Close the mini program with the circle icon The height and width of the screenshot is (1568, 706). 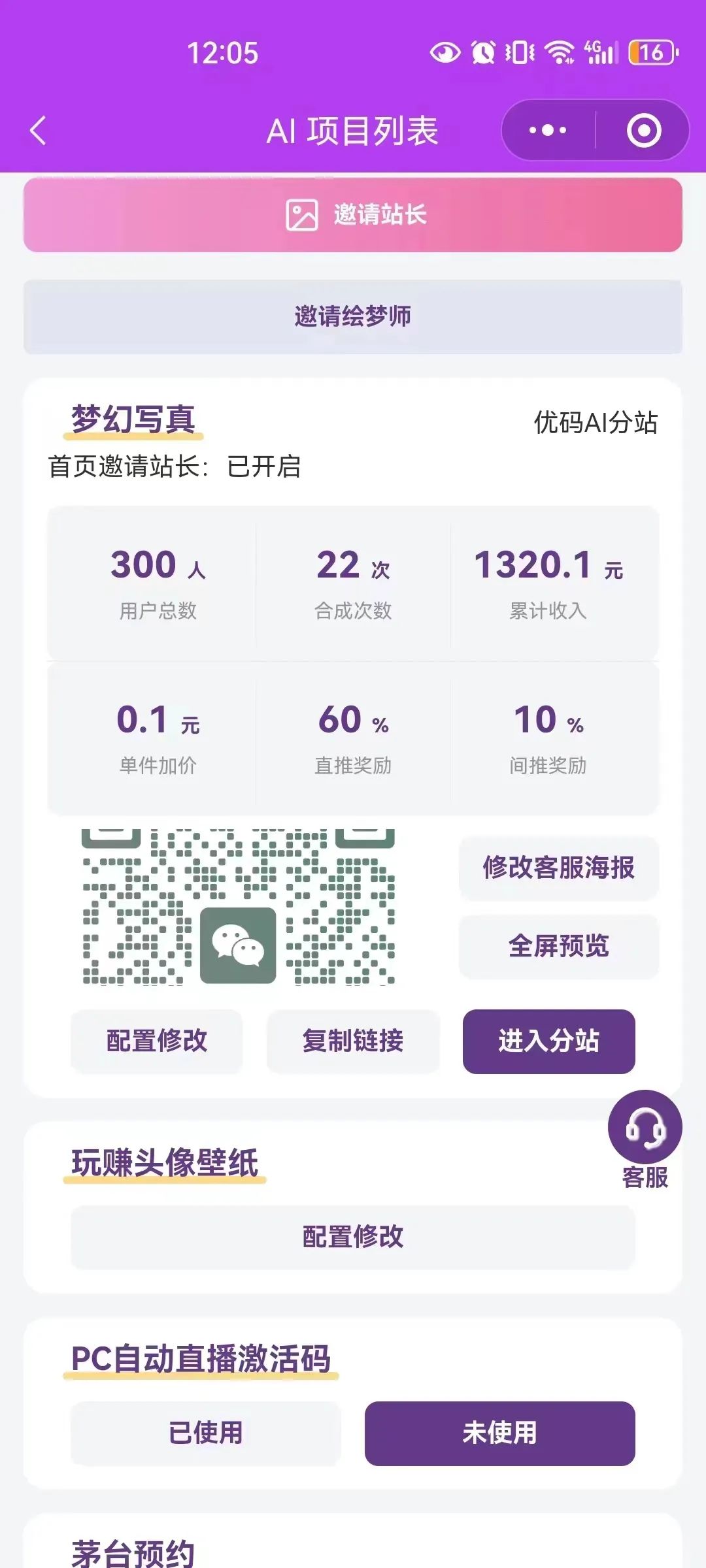644,131
